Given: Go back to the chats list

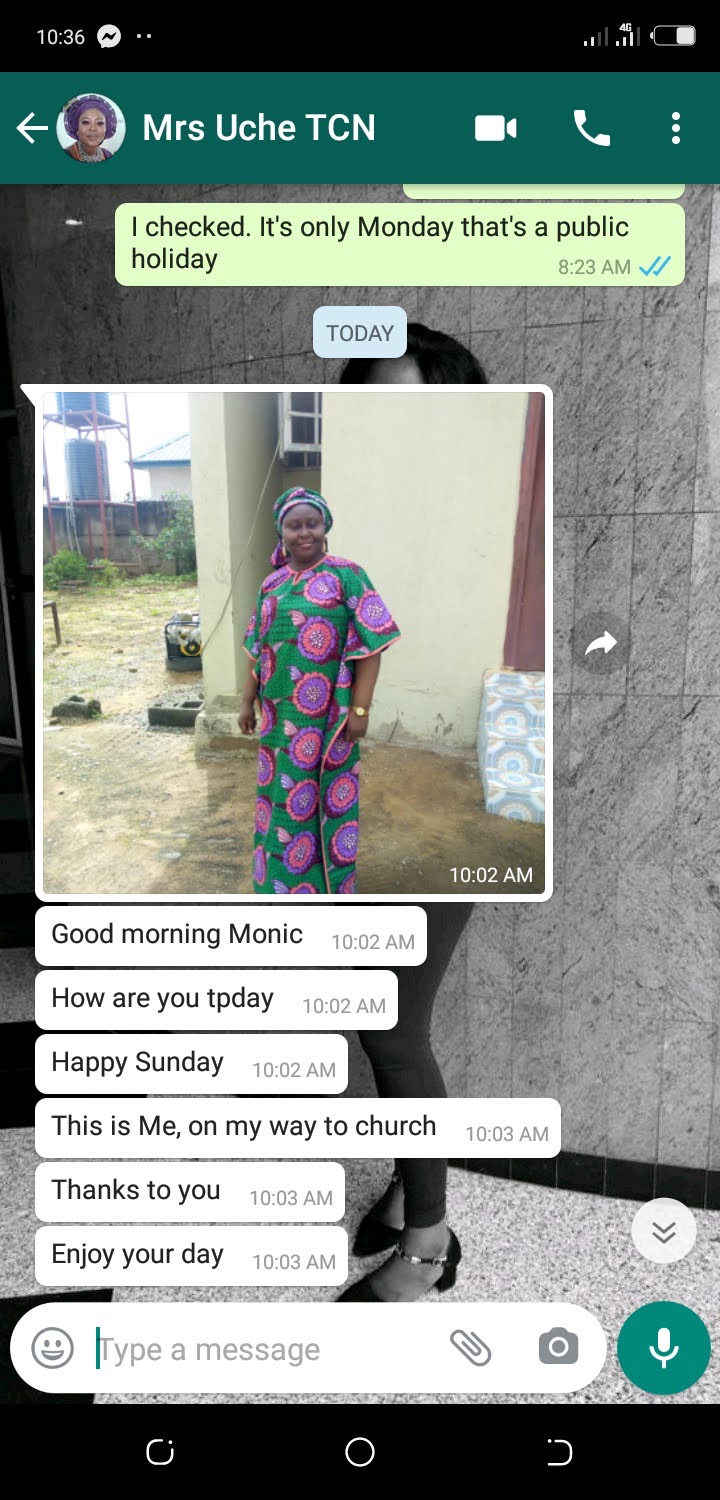Looking at the screenshot, I should tap(32, 128).
